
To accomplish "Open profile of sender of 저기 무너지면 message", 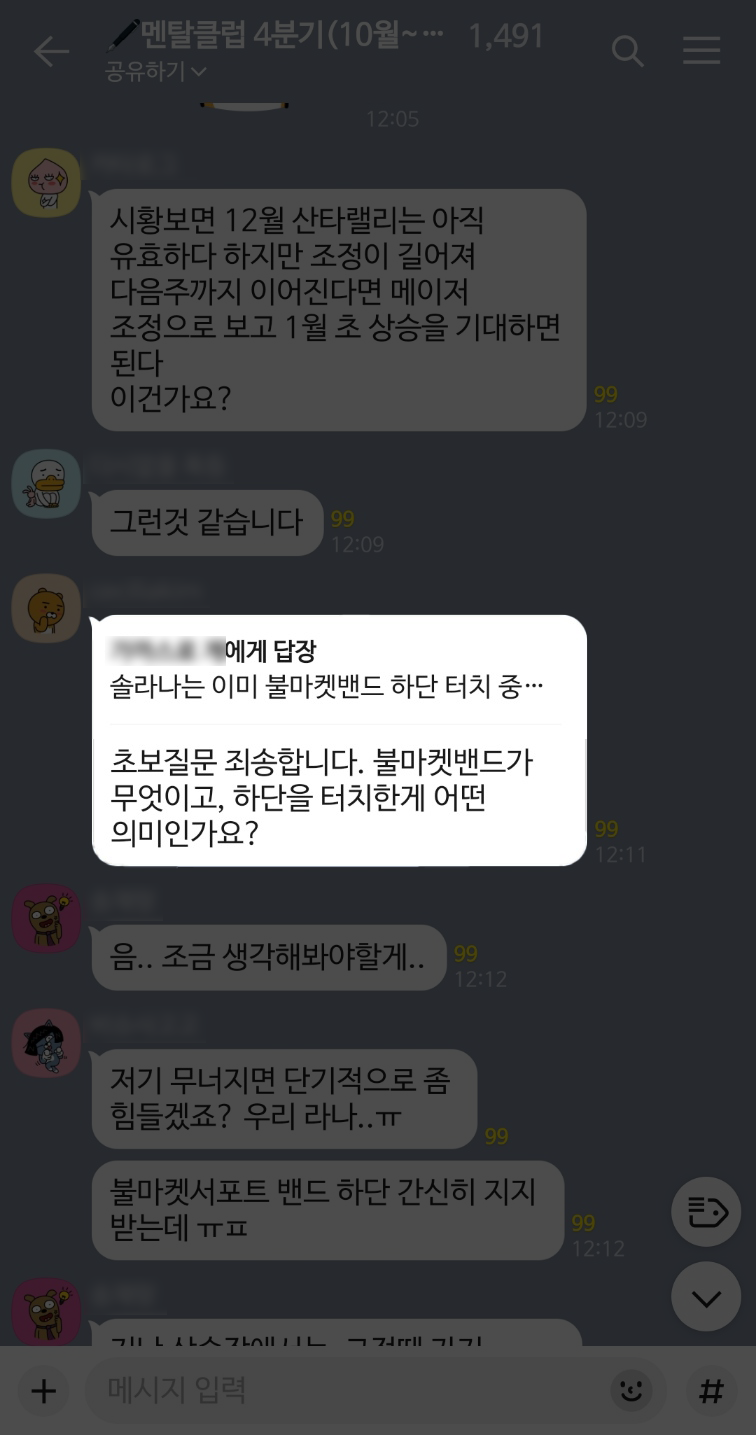I will [46, 1042].
